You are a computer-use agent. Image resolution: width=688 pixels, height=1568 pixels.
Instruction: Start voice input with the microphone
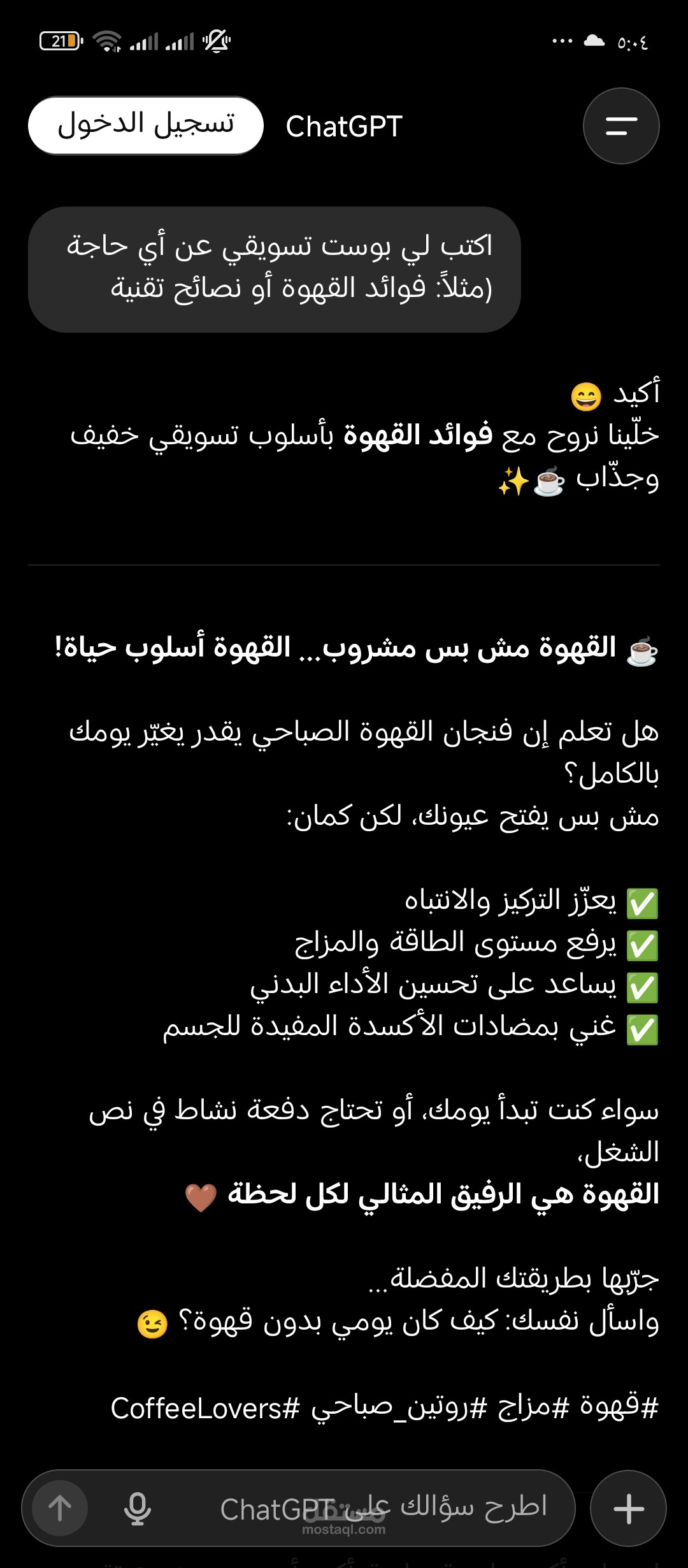point(137,1509)
